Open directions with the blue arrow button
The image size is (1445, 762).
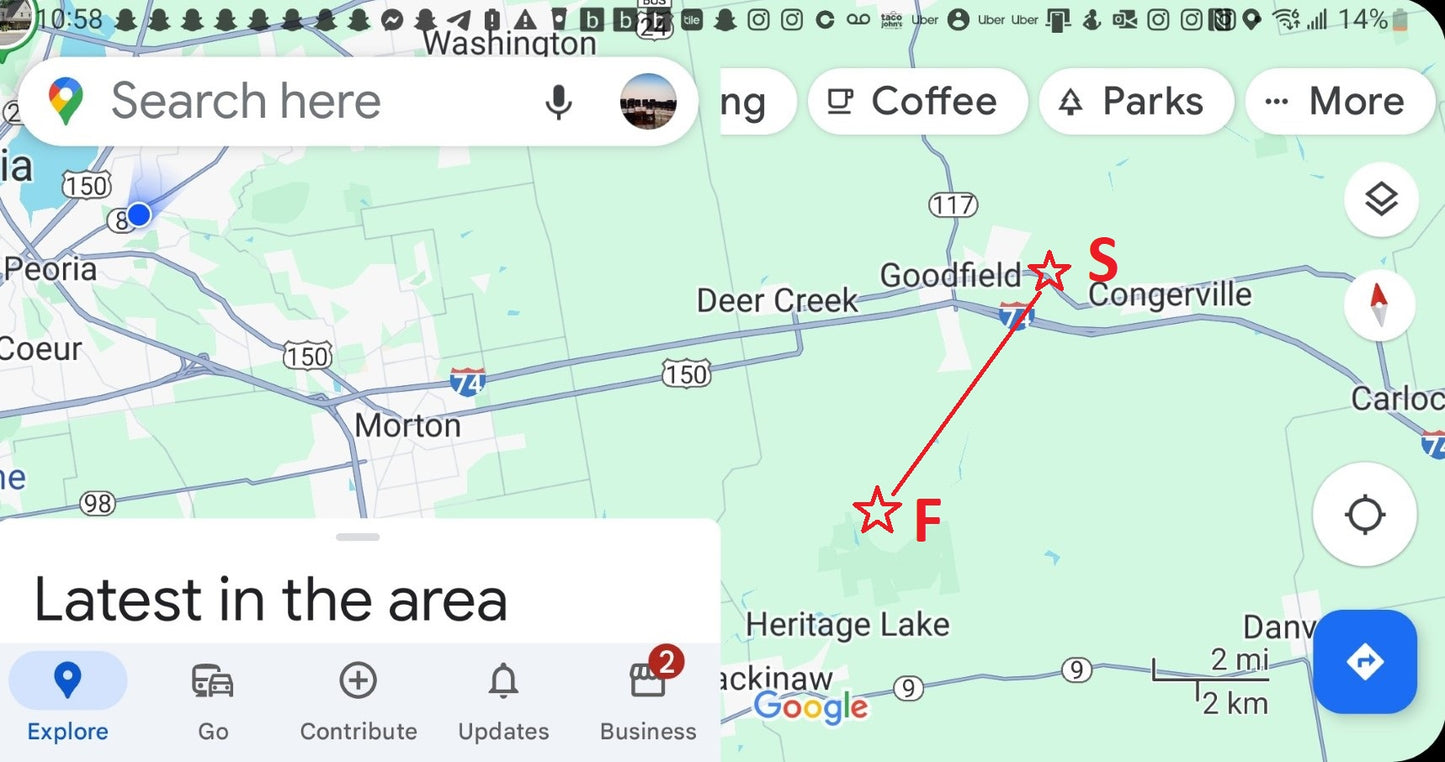coord(1364,661)
